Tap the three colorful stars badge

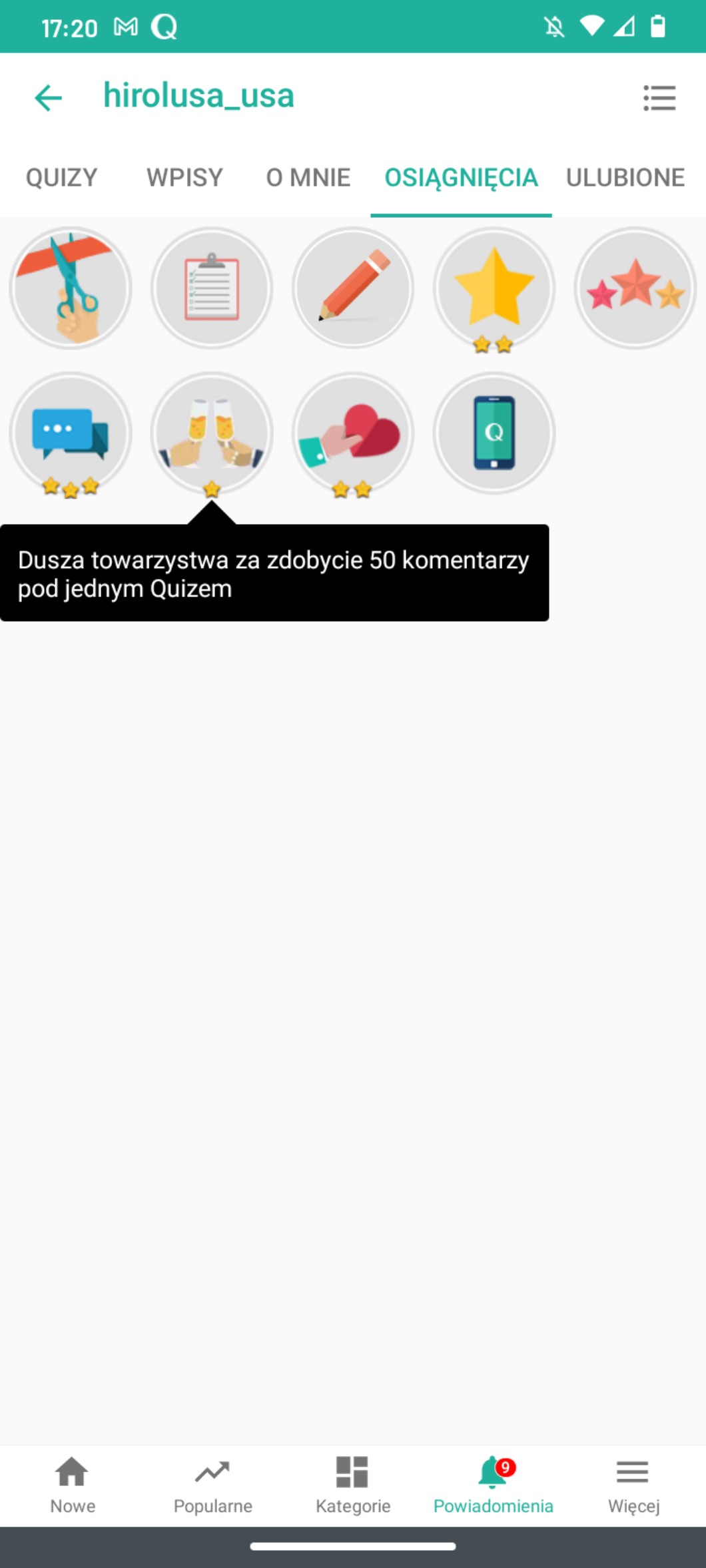click(x=635, y=288)
